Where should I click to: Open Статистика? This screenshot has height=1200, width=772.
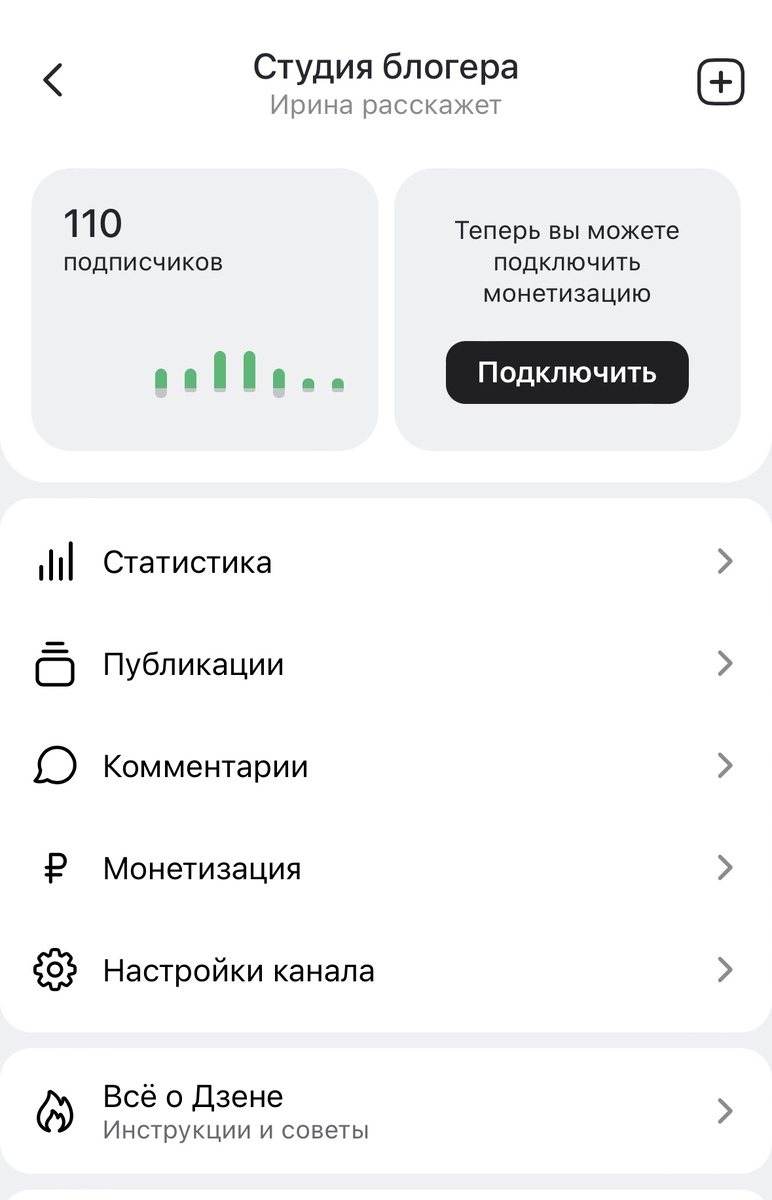tap(385, 562)
